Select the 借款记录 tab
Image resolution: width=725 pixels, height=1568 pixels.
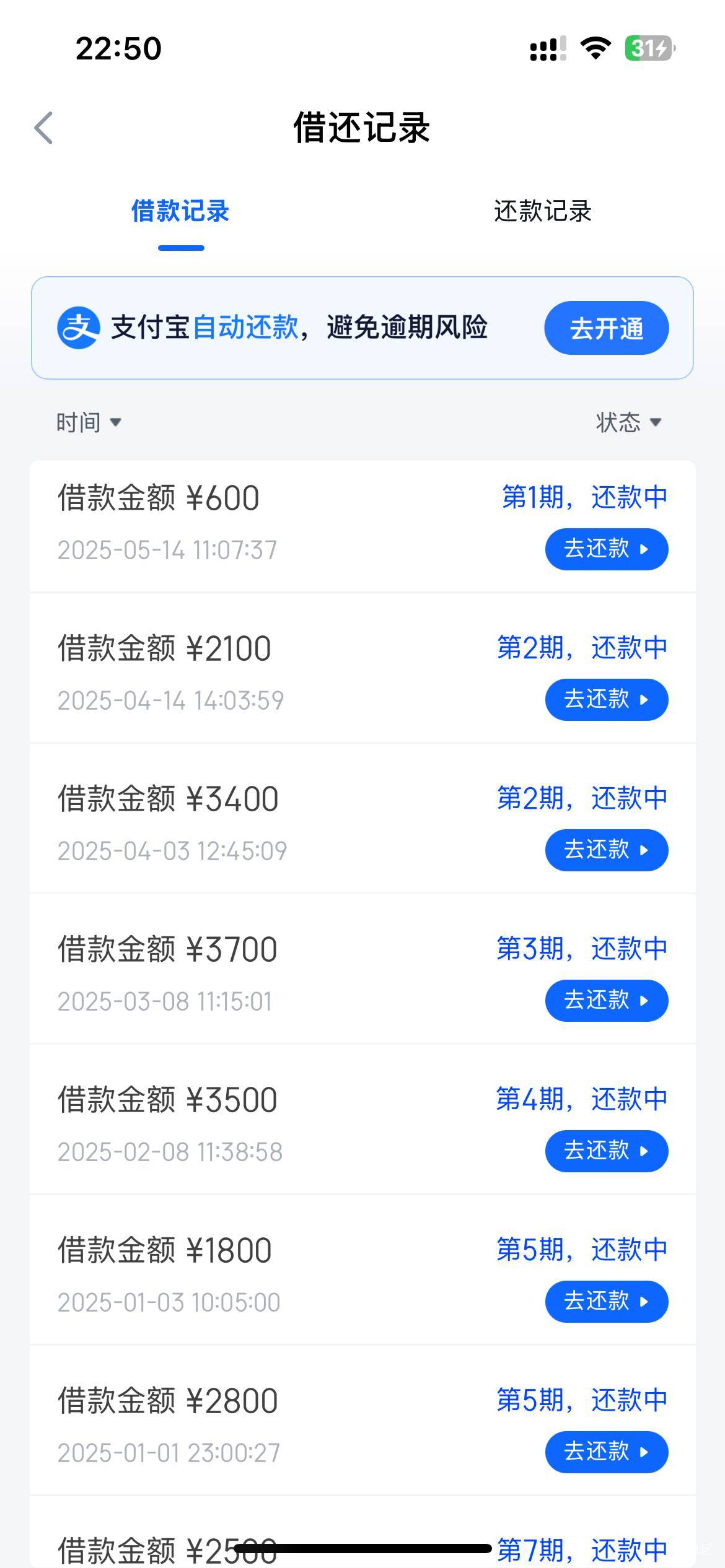[180, 211]
